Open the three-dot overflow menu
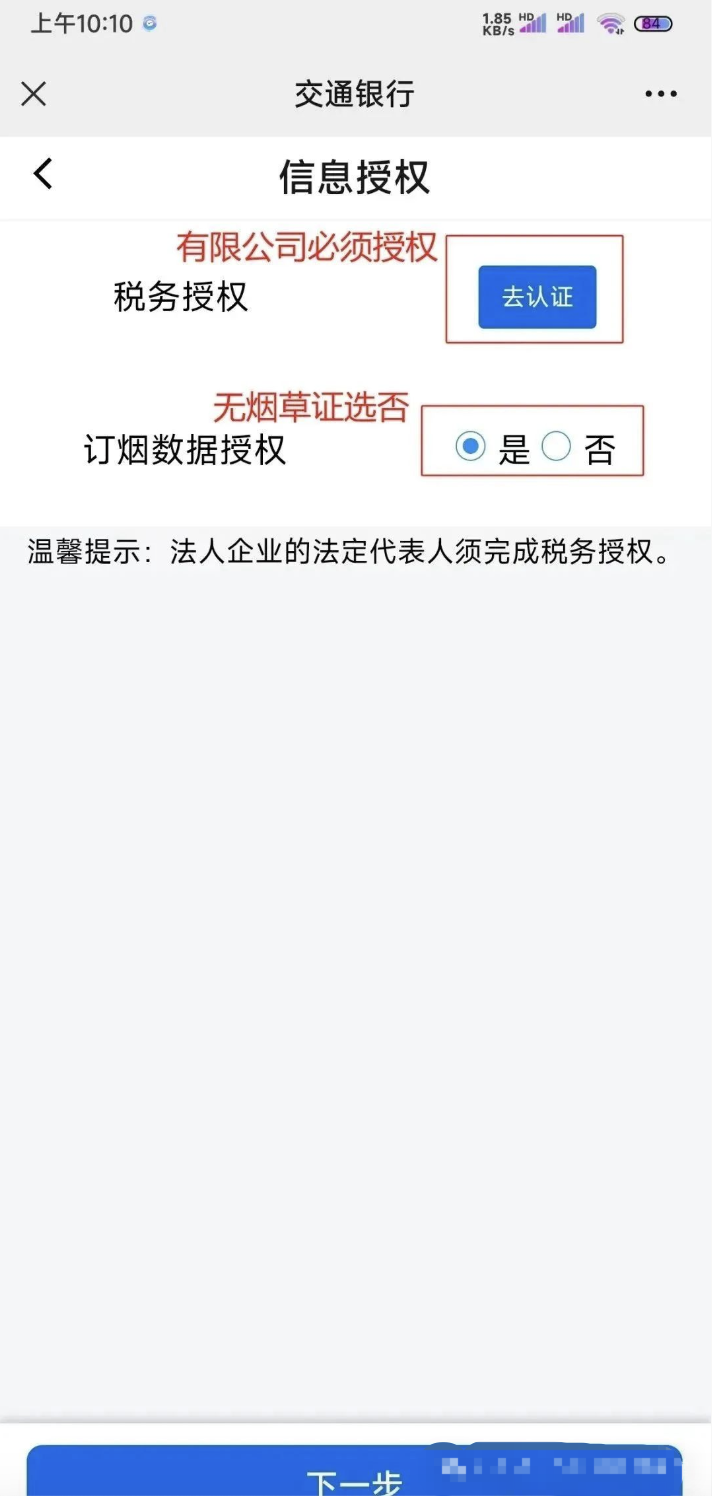The image size is (712, 1496). [x=661, y=94]
